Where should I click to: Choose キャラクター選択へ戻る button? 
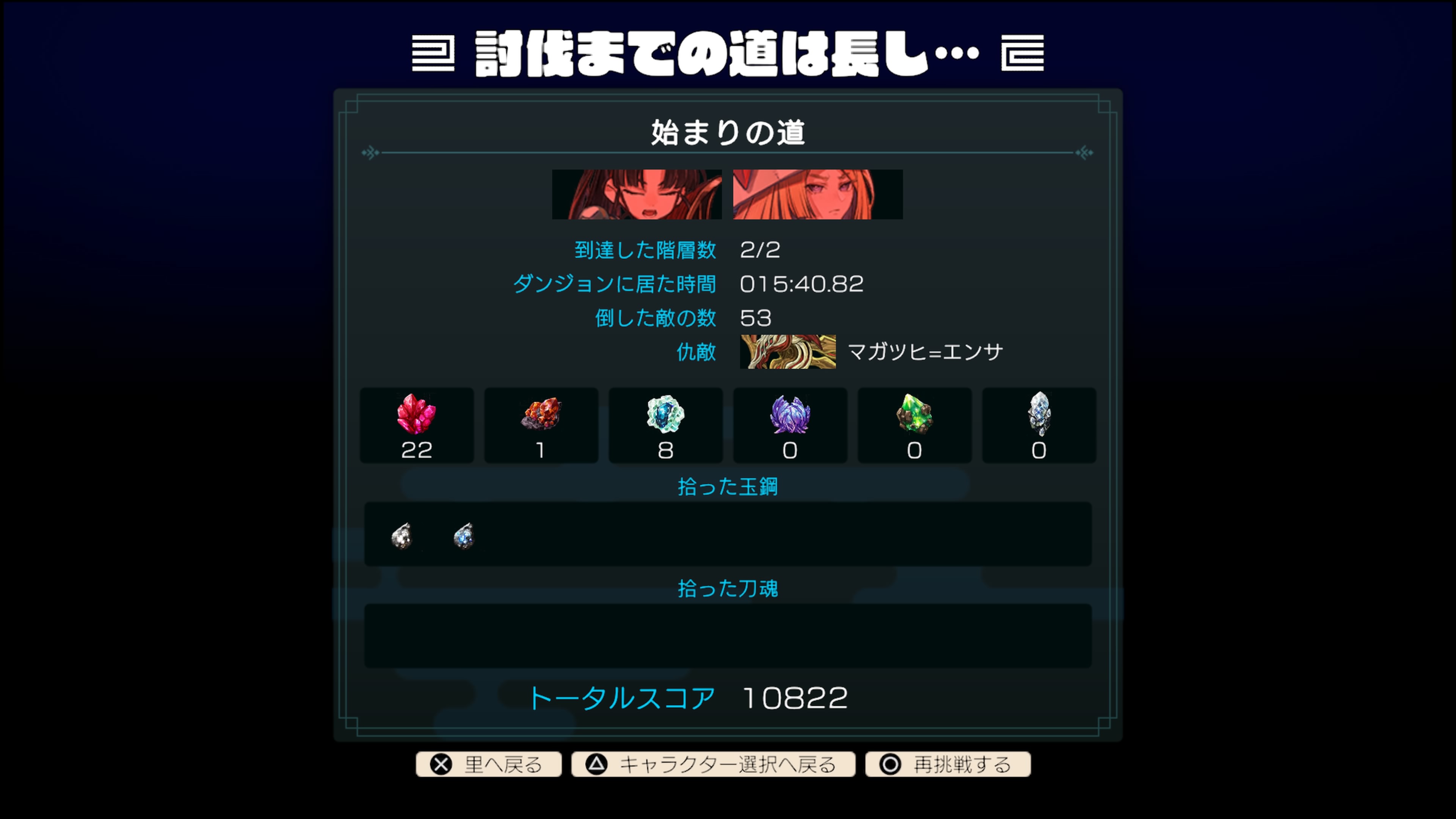coord(713,765)
